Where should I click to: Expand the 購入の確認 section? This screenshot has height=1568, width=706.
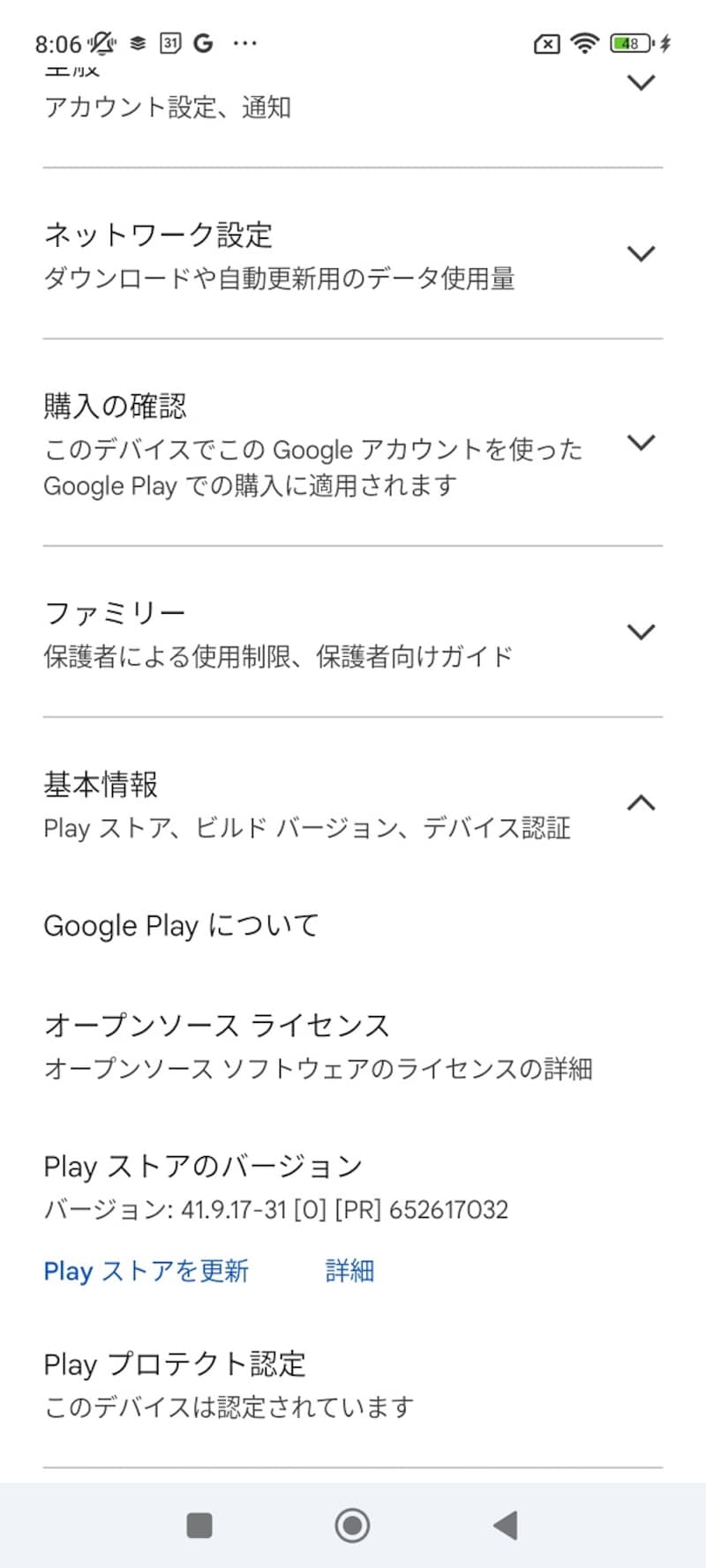click(x=641, y=443)
